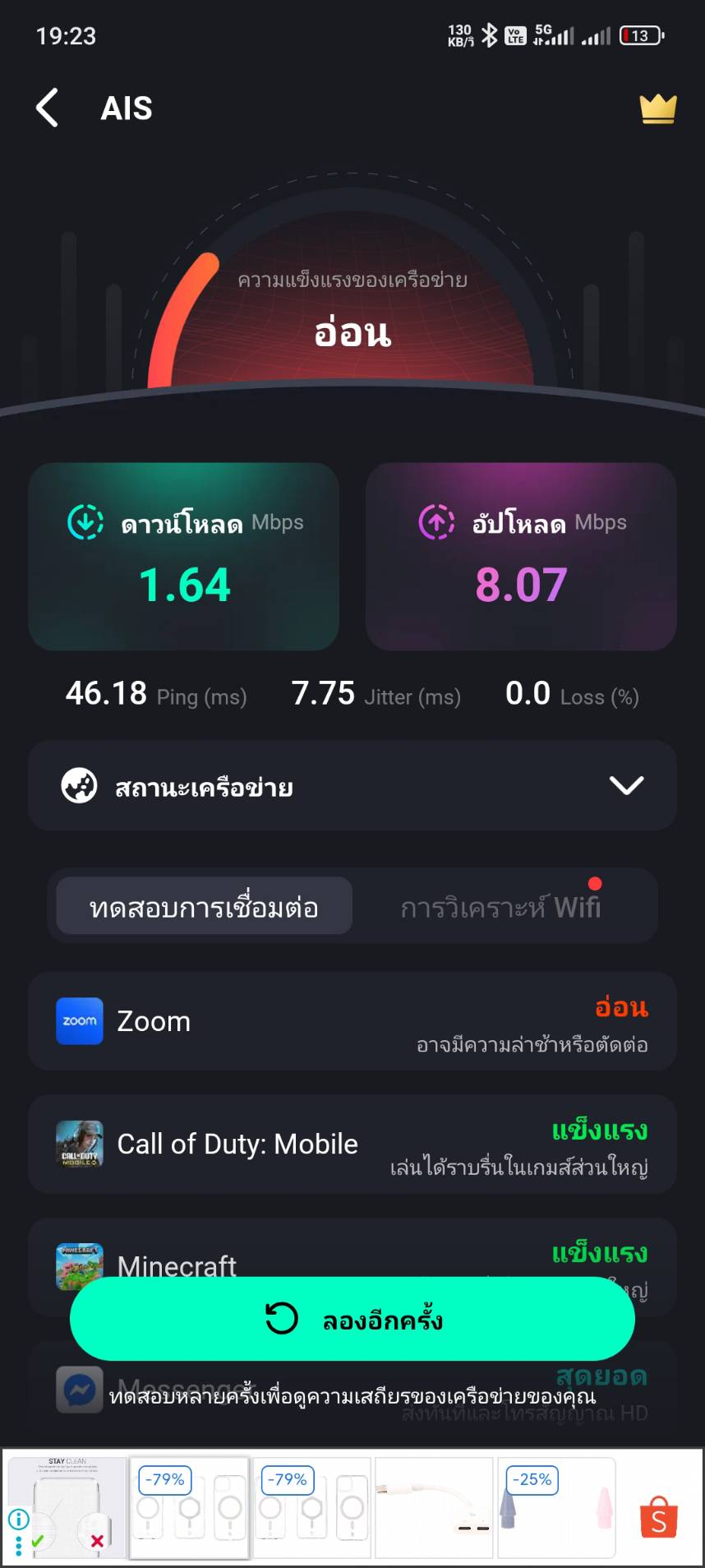Switch to the การวิเคราะห์ Wifi tab

[500, 907]
